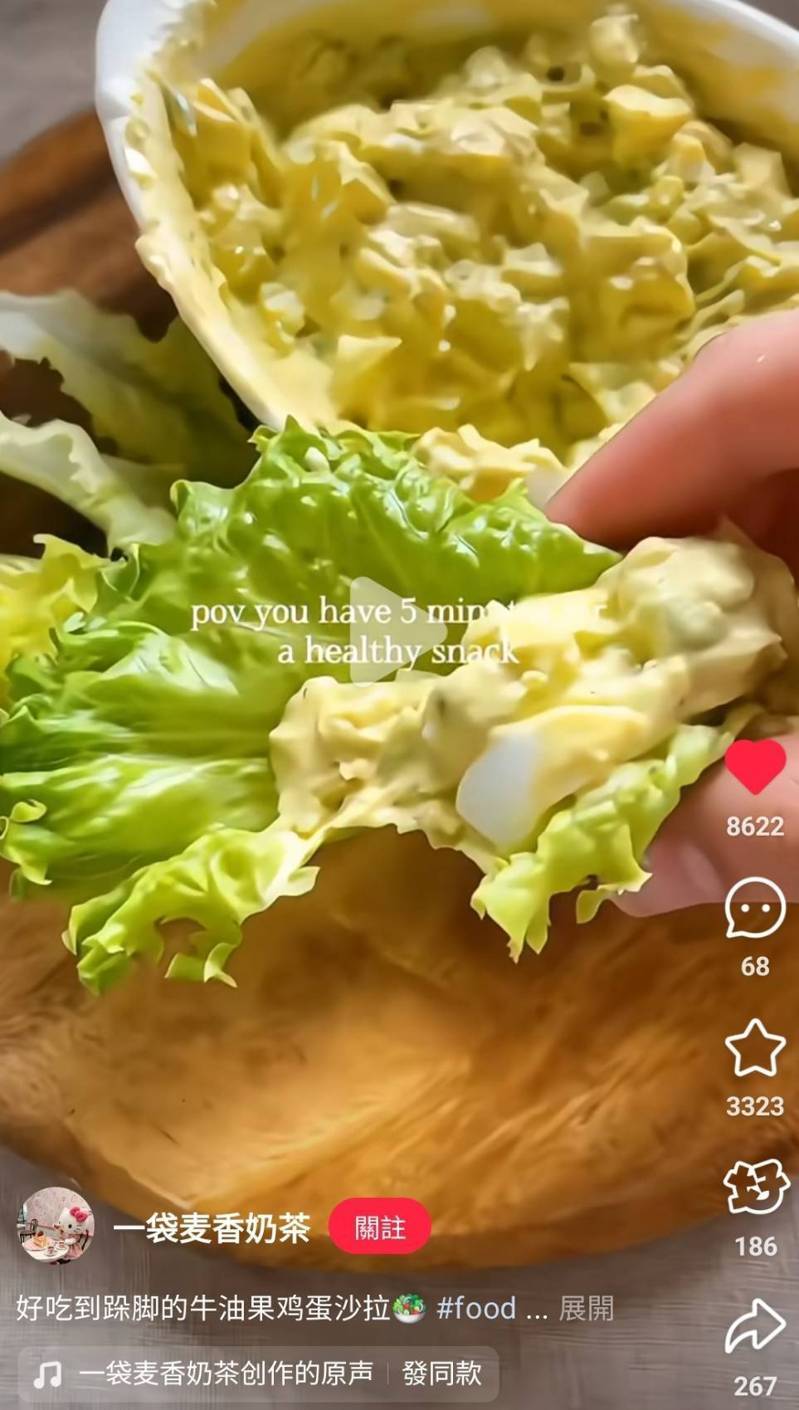Image resolution: width=799 pixels, height=1410 pixels.
Task: Follow 一袋麦香奶茶 with the 關註 button
Action: coord(380,1226)
